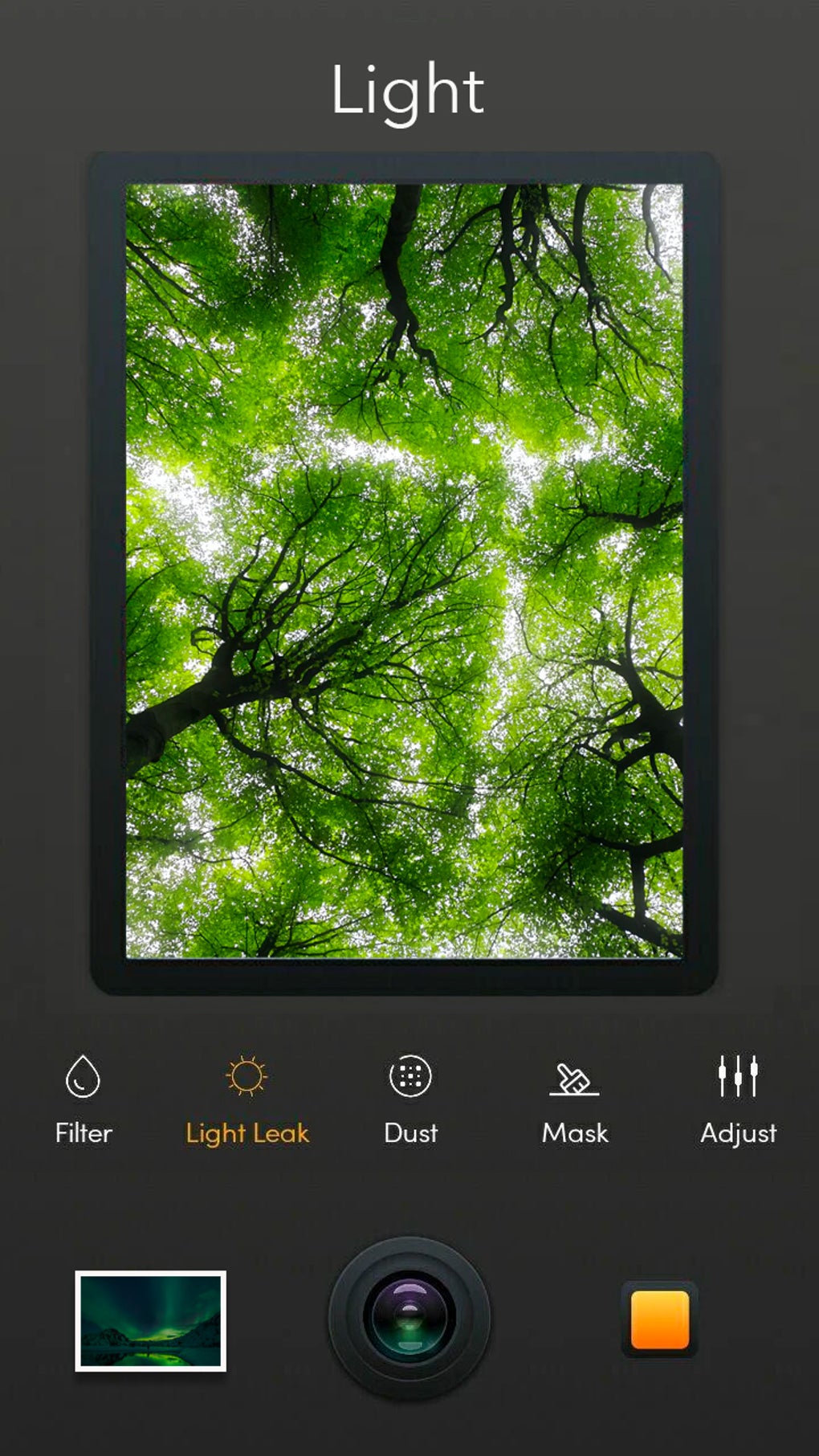Image resolution: width=819 pixels, height=1456 pixels.
Task: Switch to the Filter tab
Action: [83, 1133]
